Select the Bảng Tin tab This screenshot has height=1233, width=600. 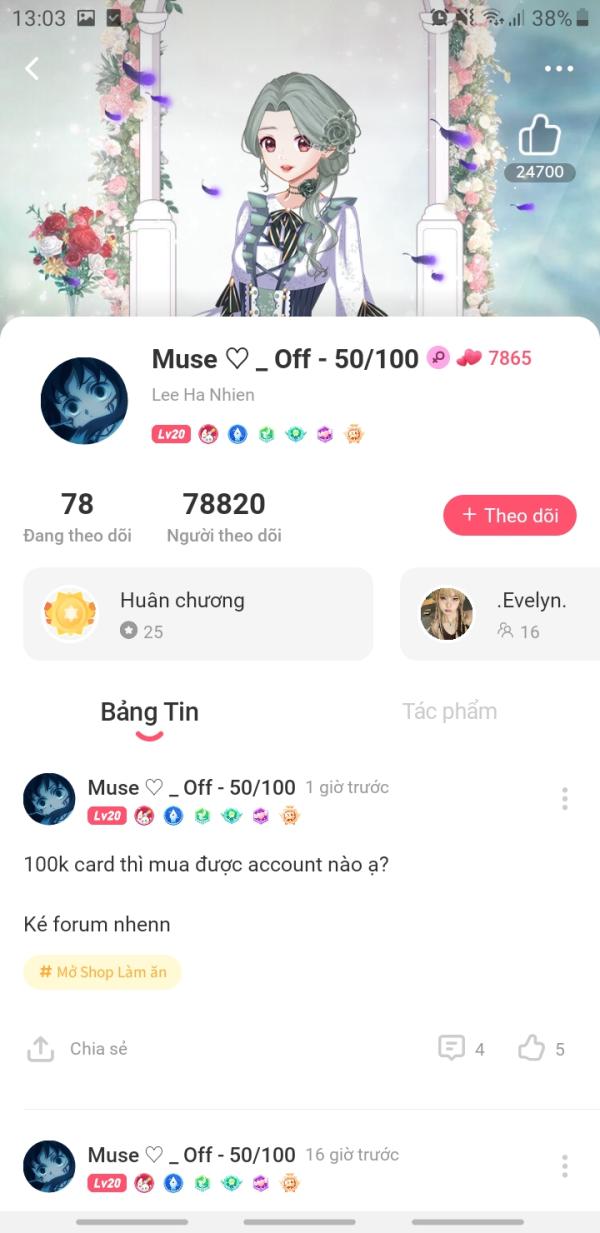click(x=150, y=712)
